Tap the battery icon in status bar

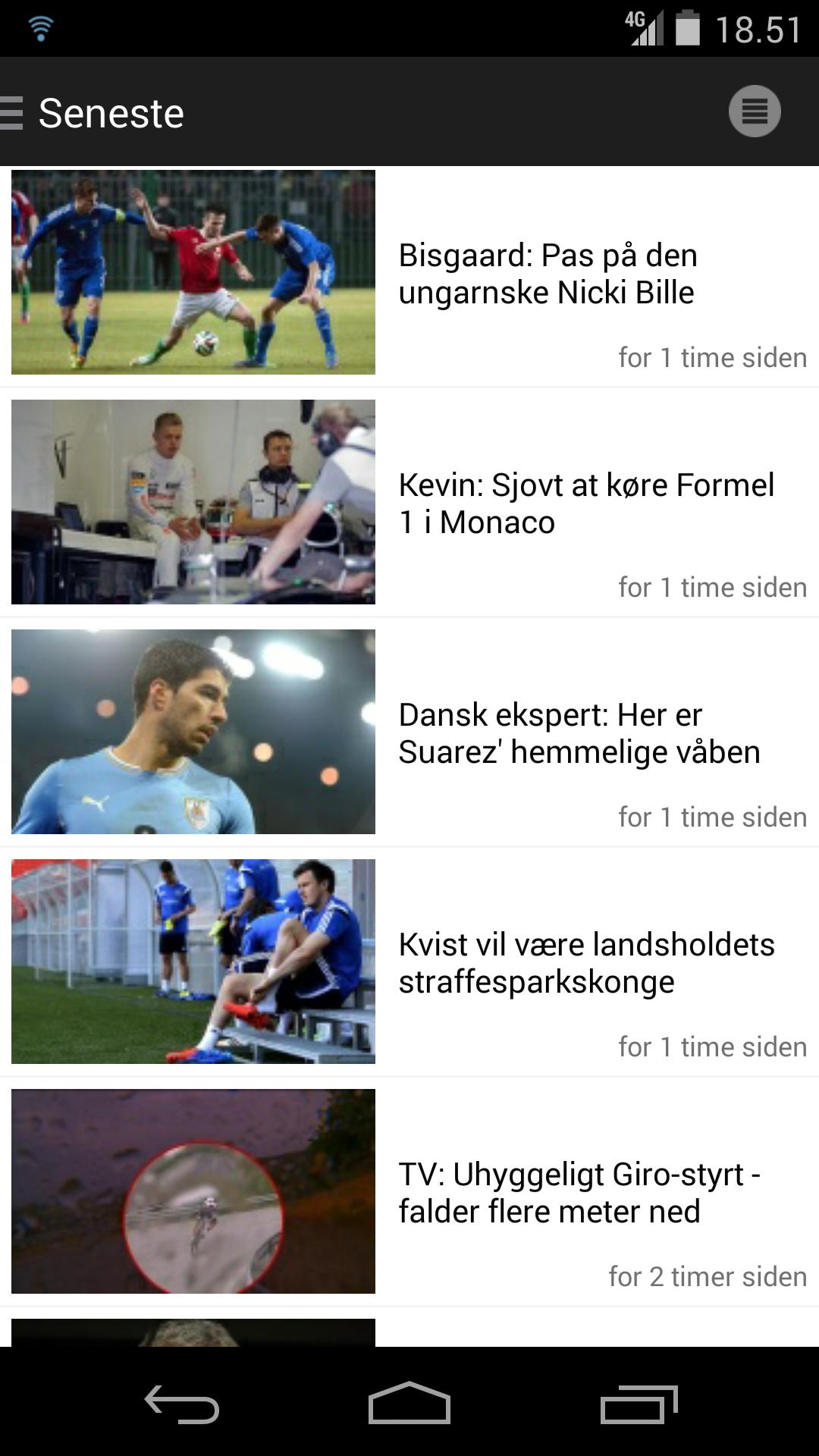coord(686,25)
